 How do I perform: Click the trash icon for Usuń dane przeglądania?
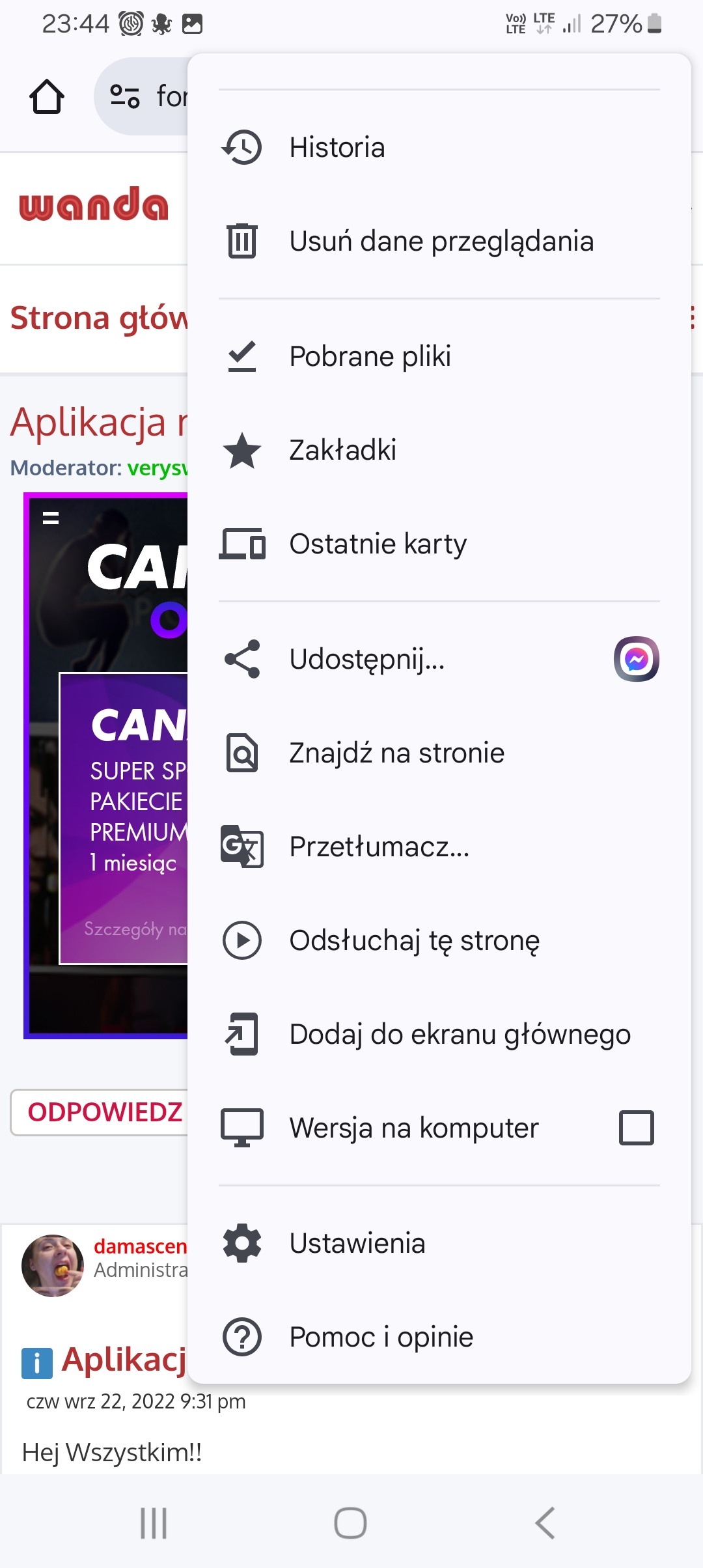242,240
